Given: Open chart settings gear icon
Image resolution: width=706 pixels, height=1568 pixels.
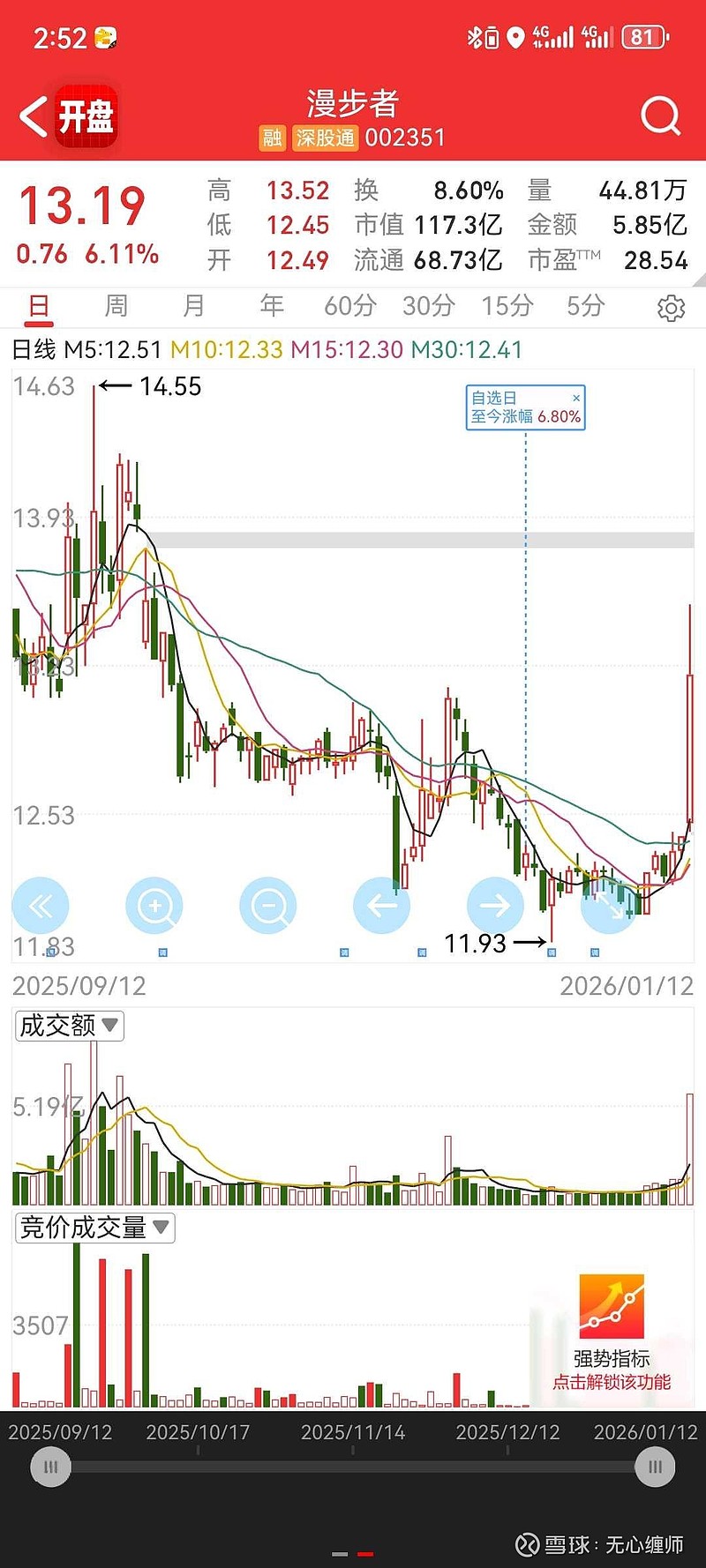Looking at the screenshot, I should point(671,309).
